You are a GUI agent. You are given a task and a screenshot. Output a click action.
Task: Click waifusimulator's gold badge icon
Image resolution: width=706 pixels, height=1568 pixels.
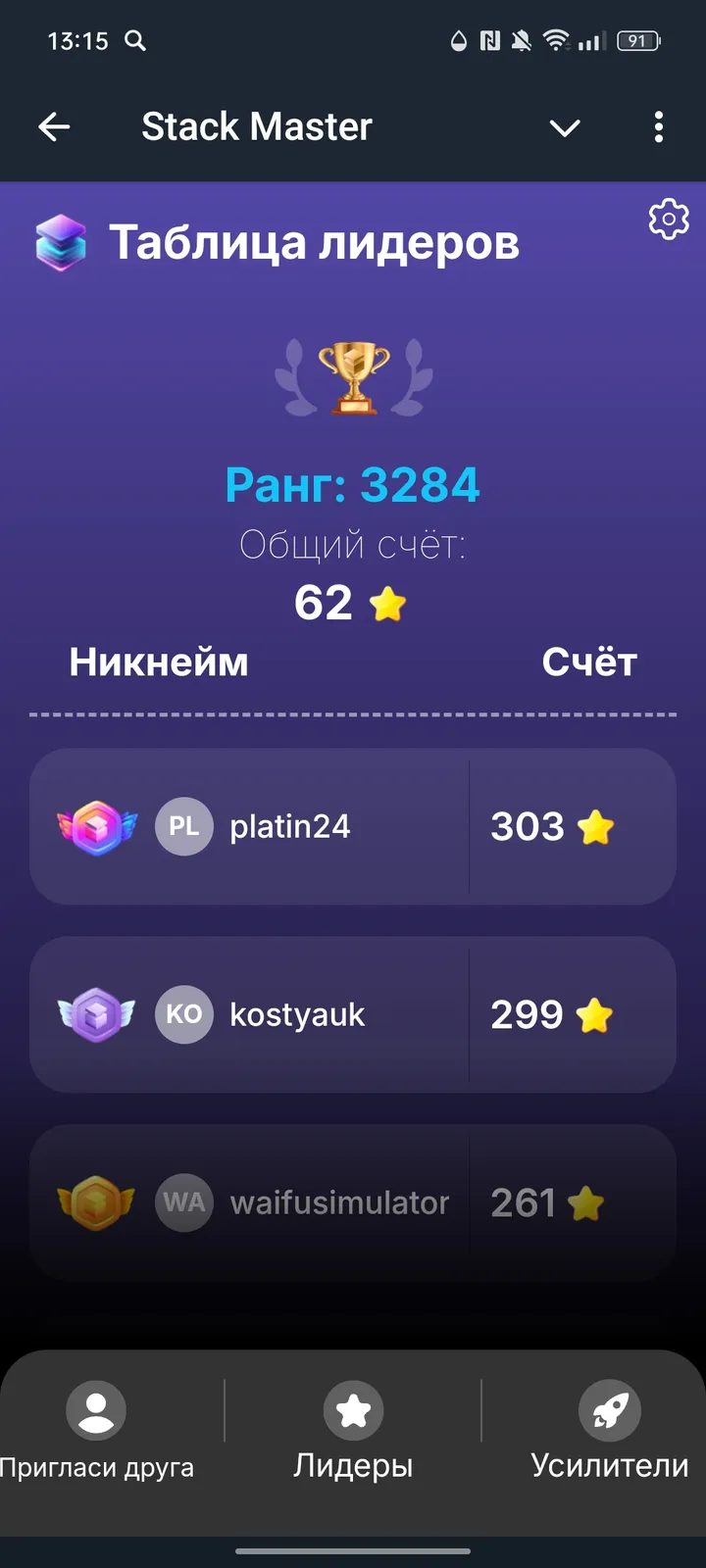coord(97,1202)
